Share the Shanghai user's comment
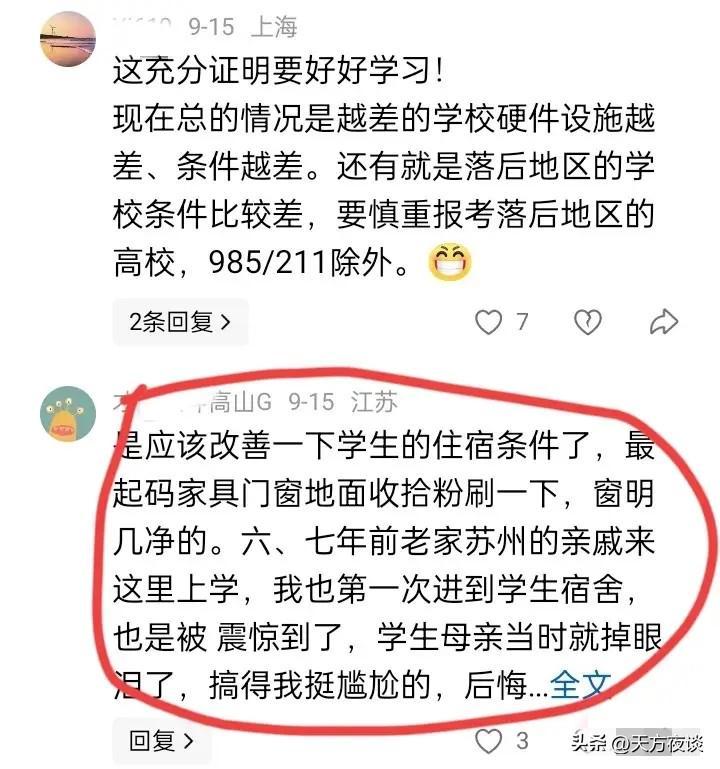 [x=664, y=322]
